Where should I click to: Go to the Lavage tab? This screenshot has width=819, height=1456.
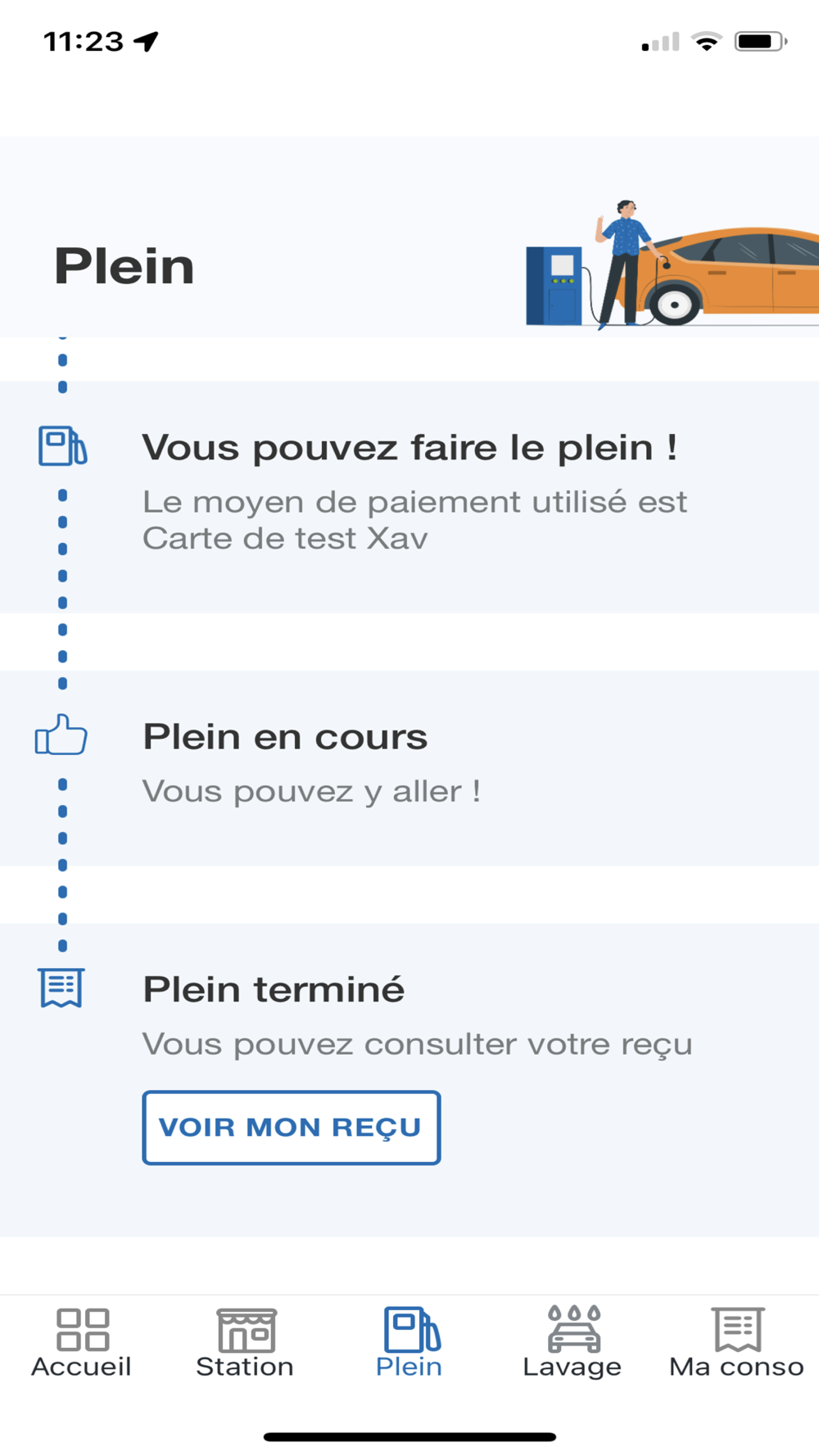pos(572,1342)
